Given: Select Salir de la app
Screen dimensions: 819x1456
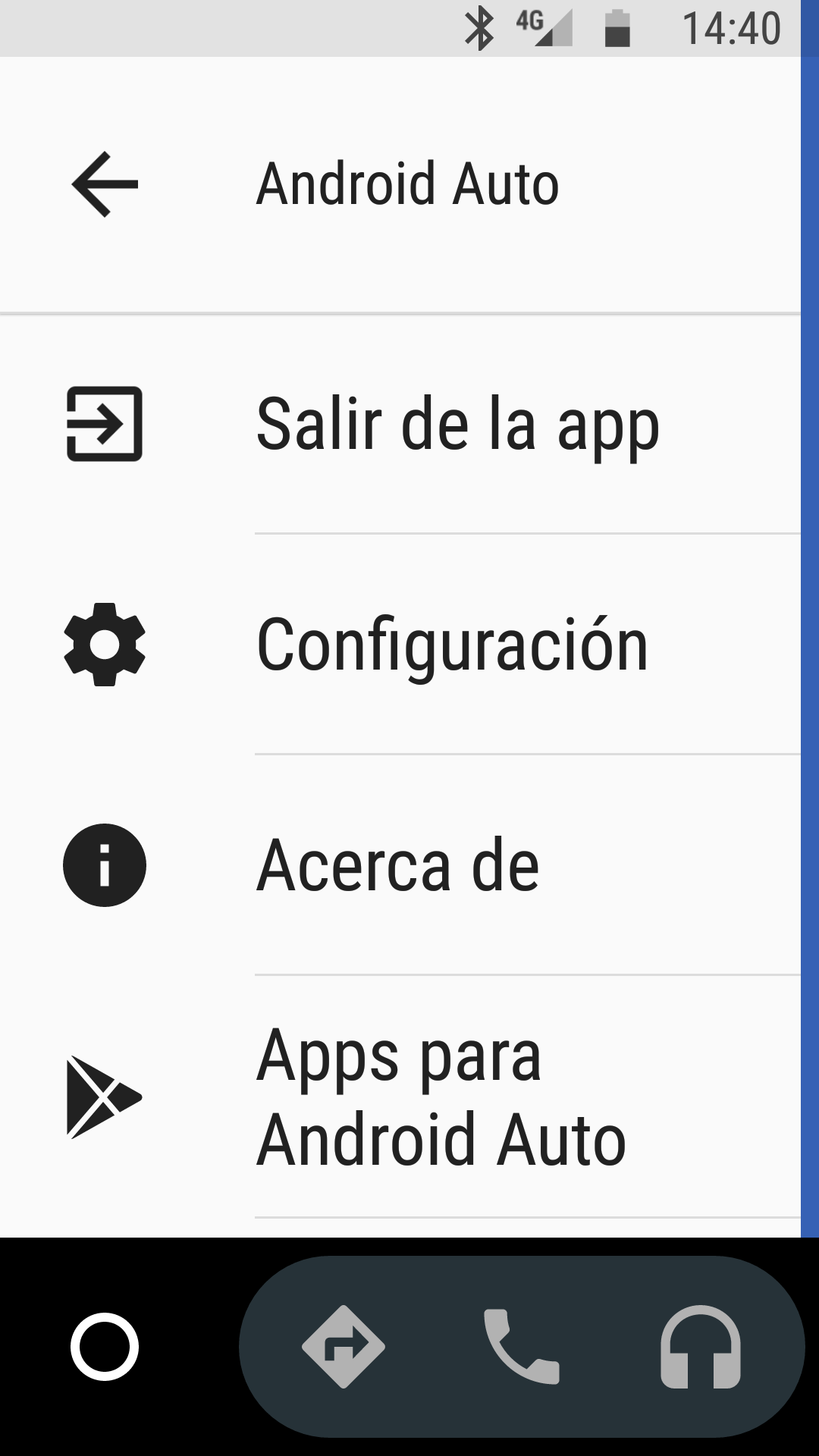Looking at the screenshot, I should (457, 425).
